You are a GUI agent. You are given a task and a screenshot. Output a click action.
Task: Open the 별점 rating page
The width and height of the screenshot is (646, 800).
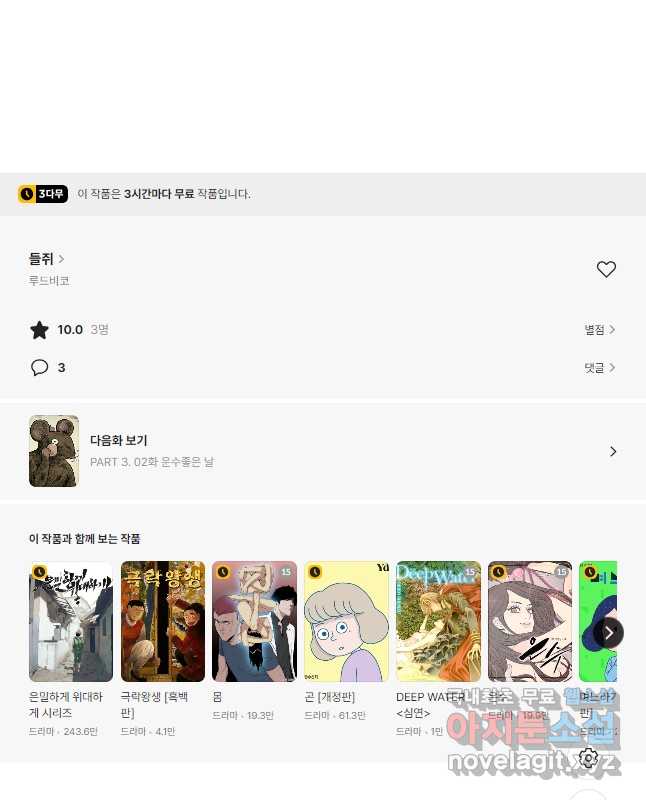(600, 329)
